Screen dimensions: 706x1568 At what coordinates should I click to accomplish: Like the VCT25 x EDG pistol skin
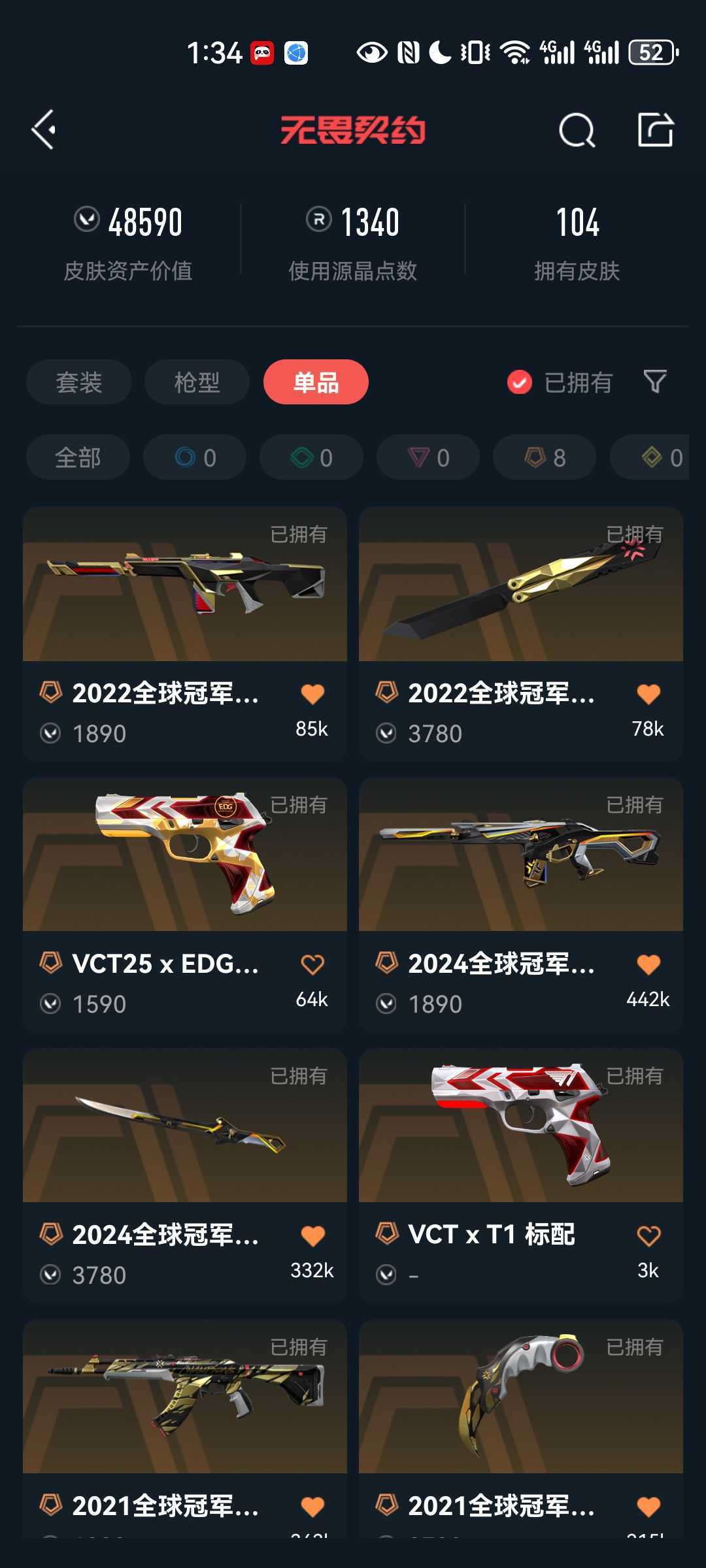pos(312,964)
